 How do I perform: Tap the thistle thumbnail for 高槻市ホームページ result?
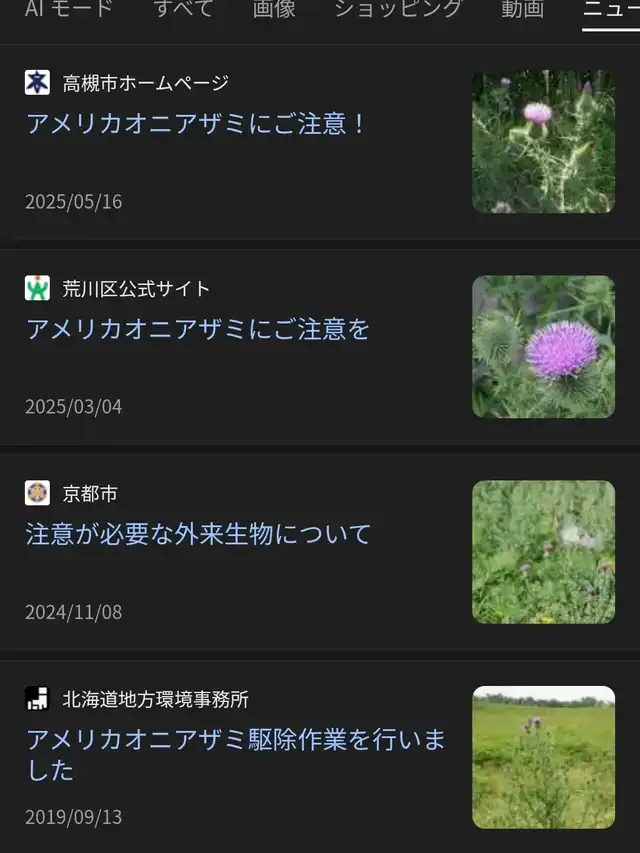click(543, 141)
